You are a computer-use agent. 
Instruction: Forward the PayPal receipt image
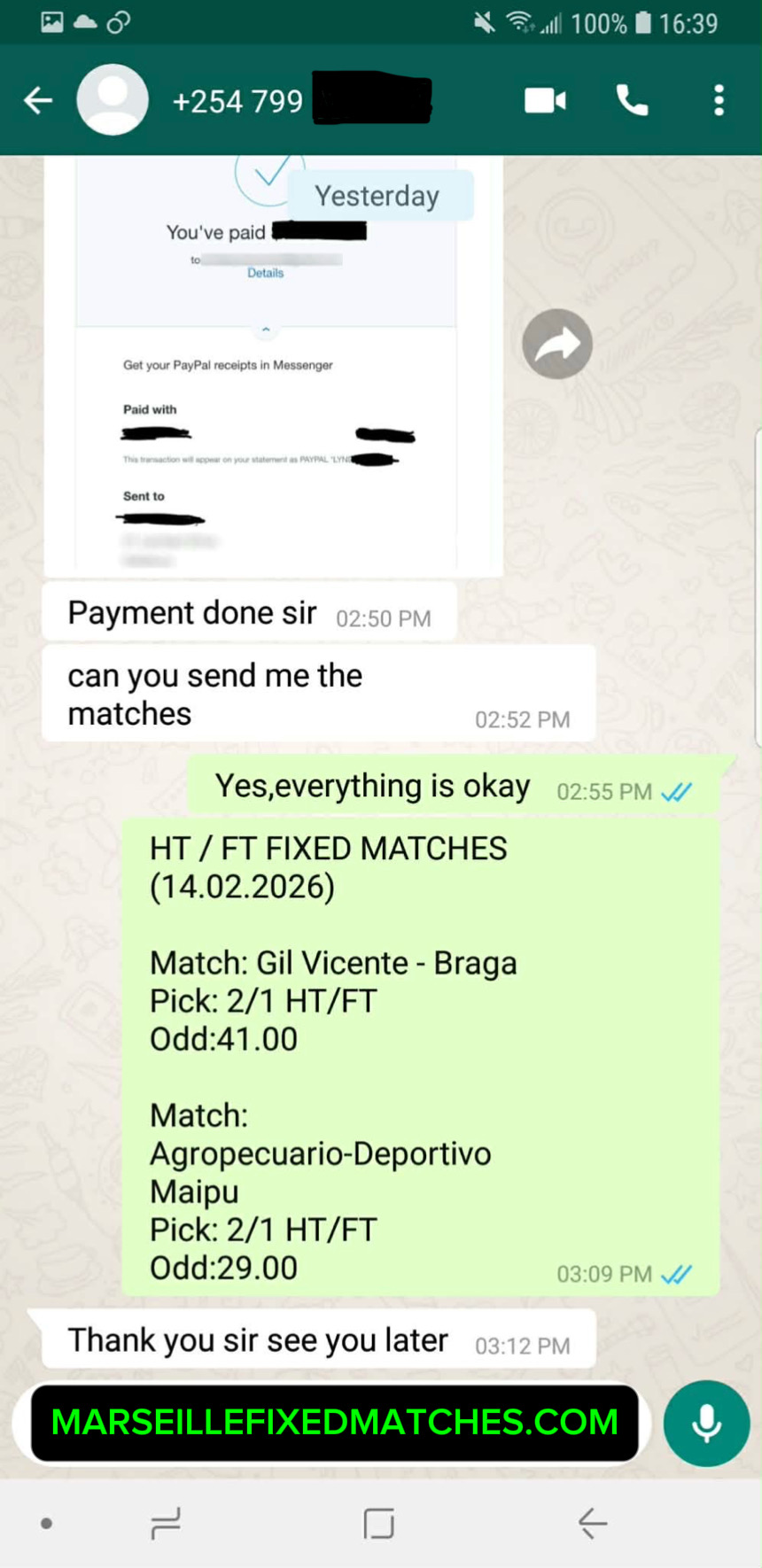click(x=557, y=345)
